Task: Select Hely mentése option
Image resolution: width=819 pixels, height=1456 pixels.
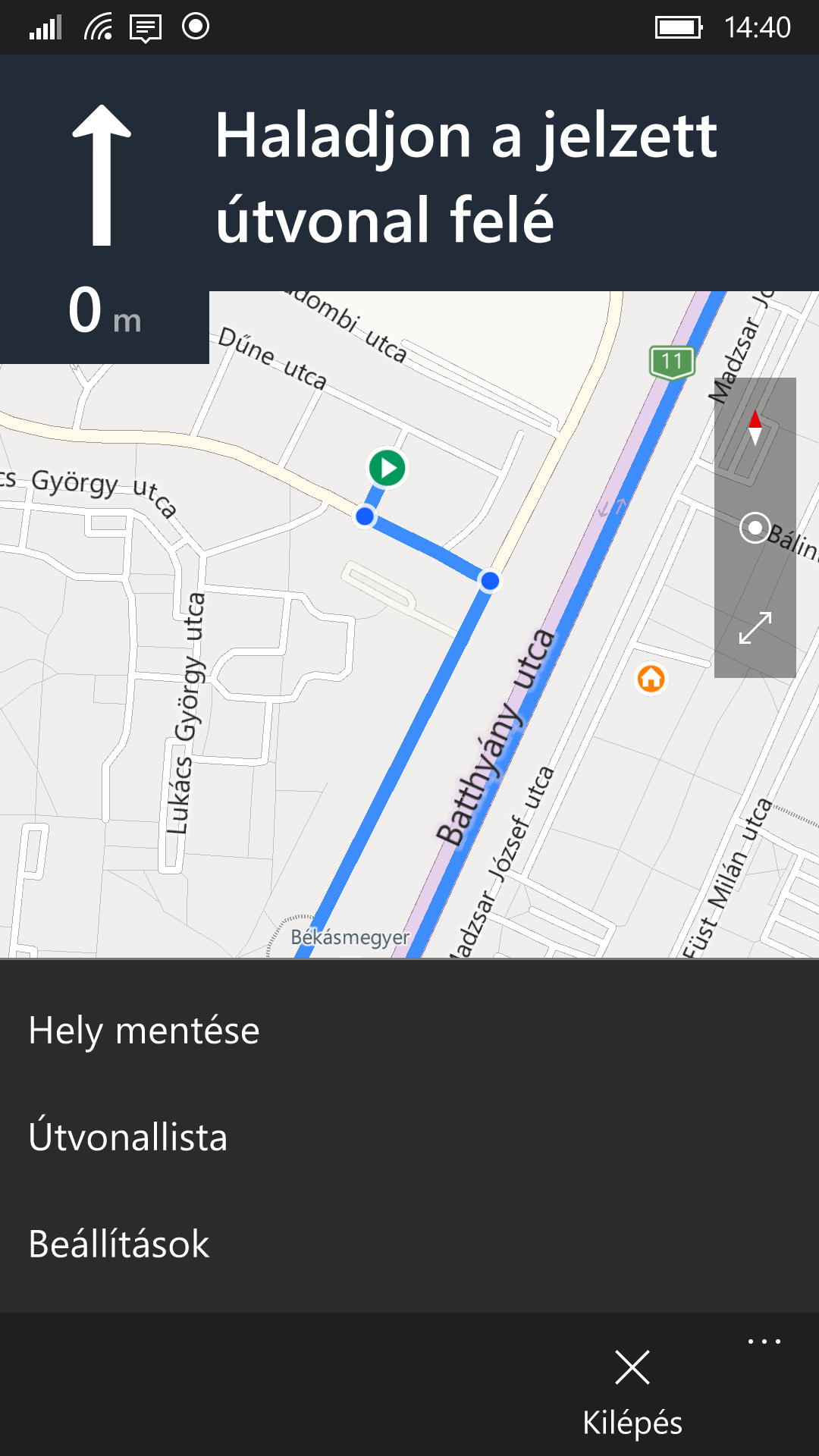Action: click(x=409, y=1030)
